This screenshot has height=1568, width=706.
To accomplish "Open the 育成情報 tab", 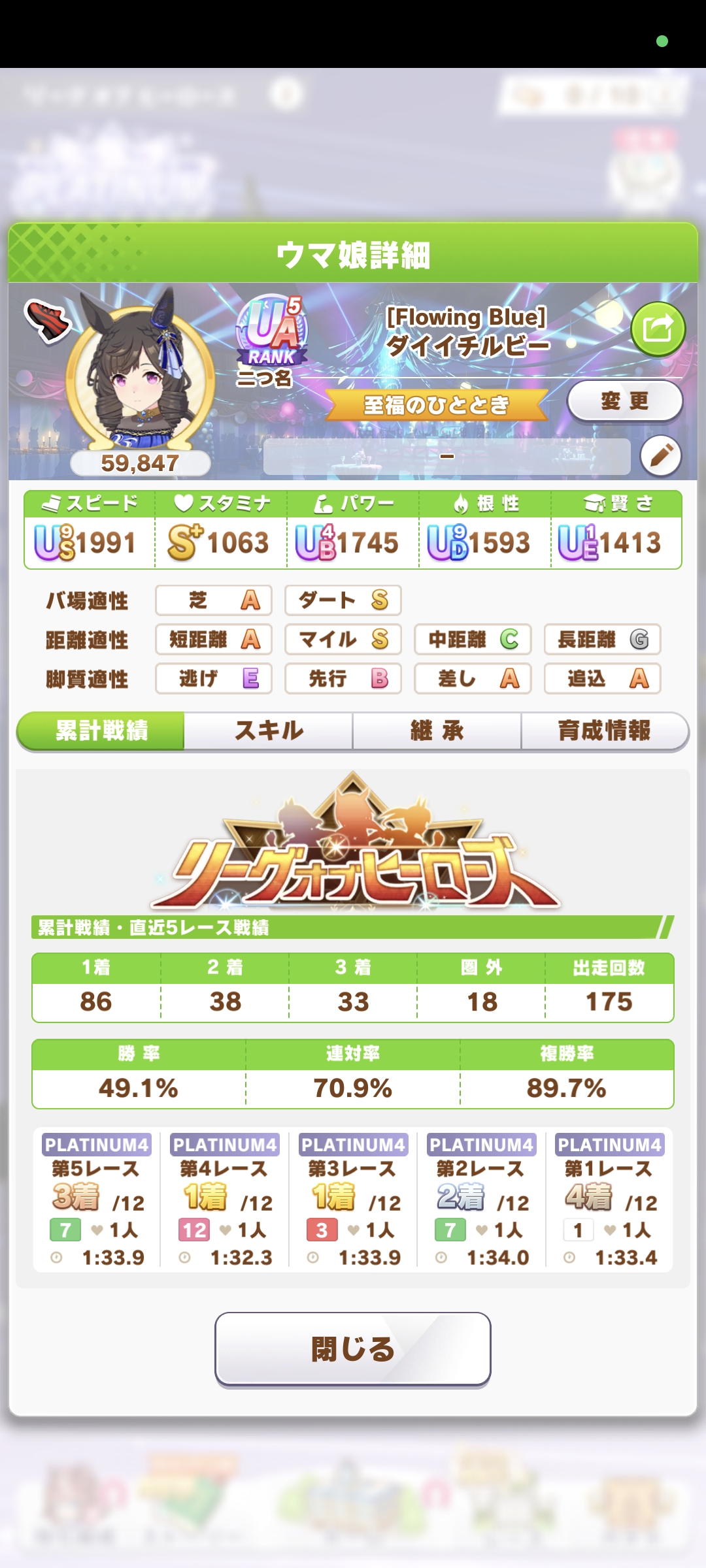I will tap(604, 730).
